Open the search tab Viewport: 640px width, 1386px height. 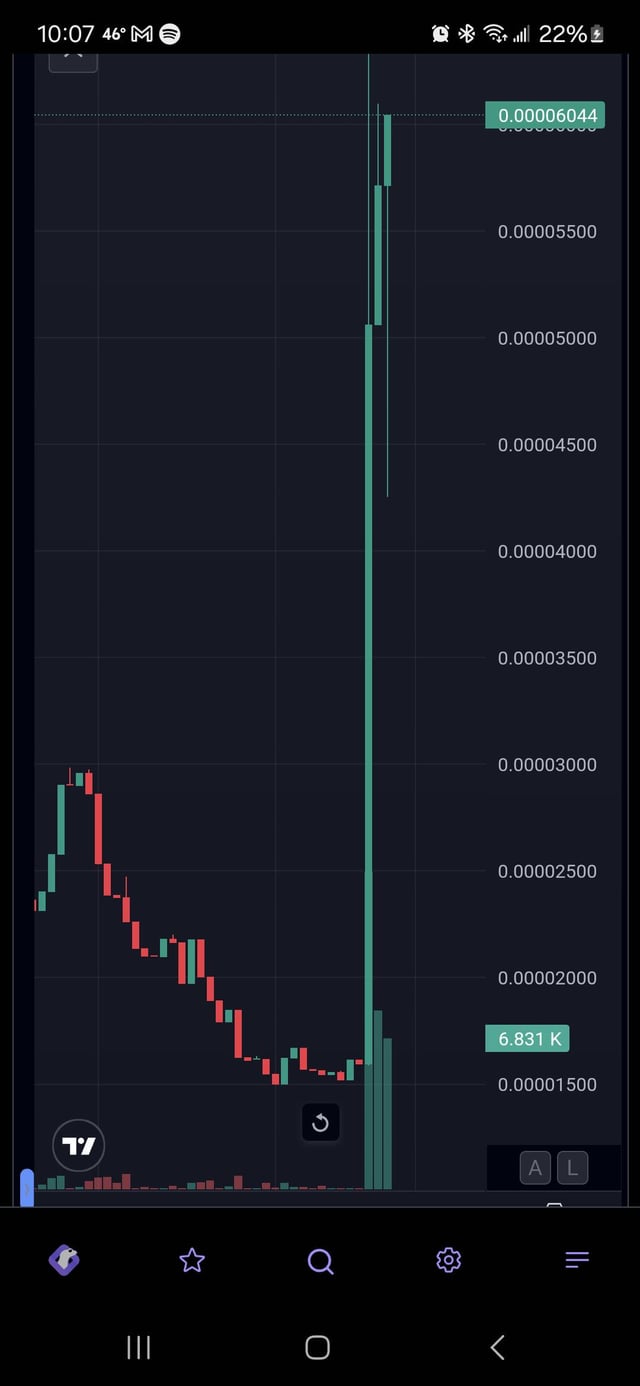(x=320, y=1261)
